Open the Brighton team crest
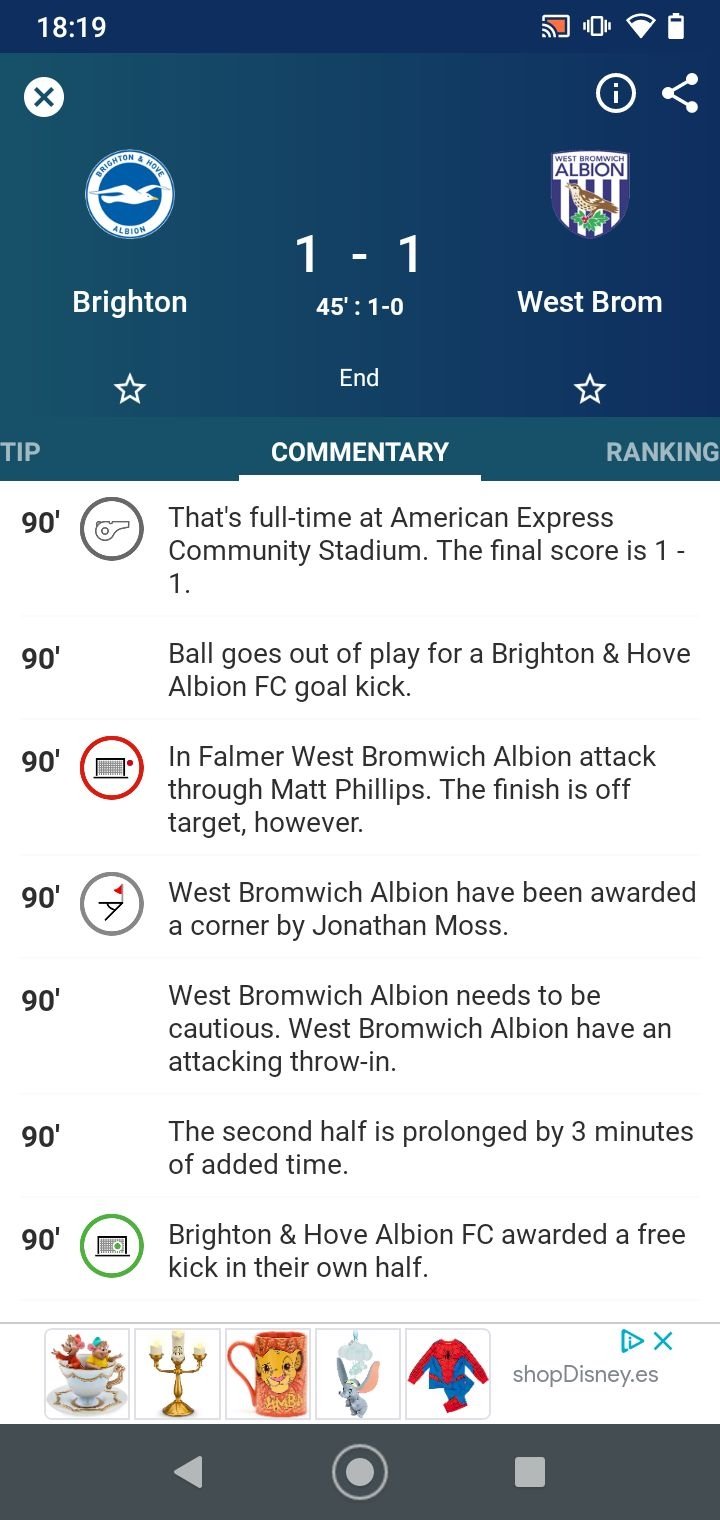This screenshot has width=720, height=1520. [130, 194]
